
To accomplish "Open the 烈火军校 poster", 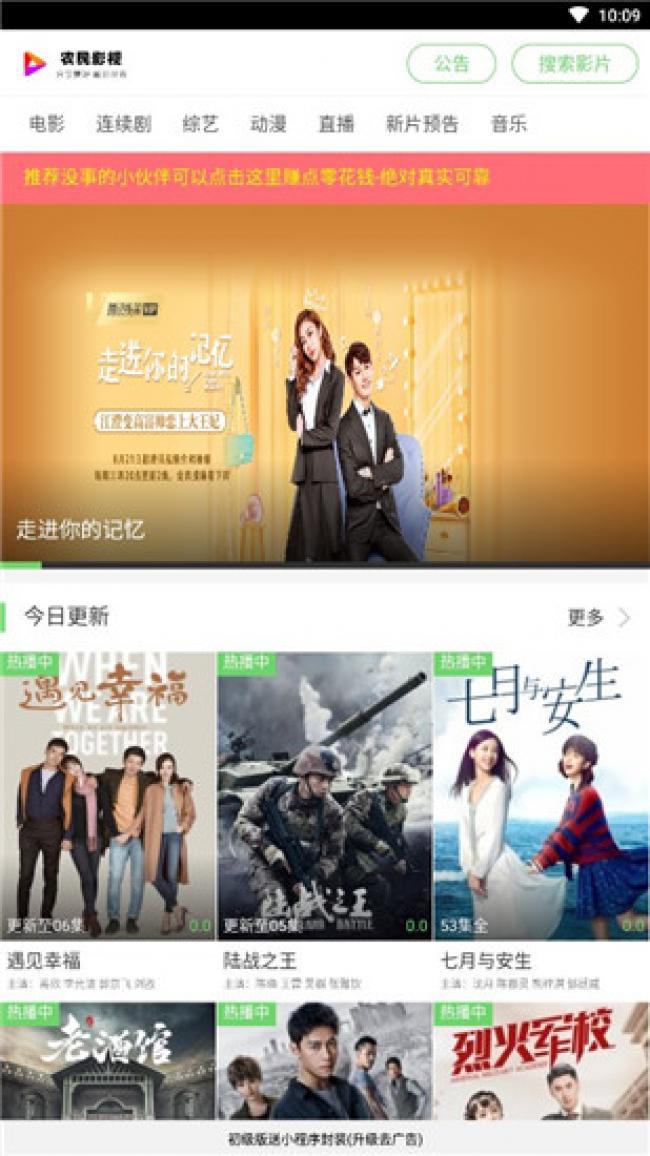I will [541, 1060].
